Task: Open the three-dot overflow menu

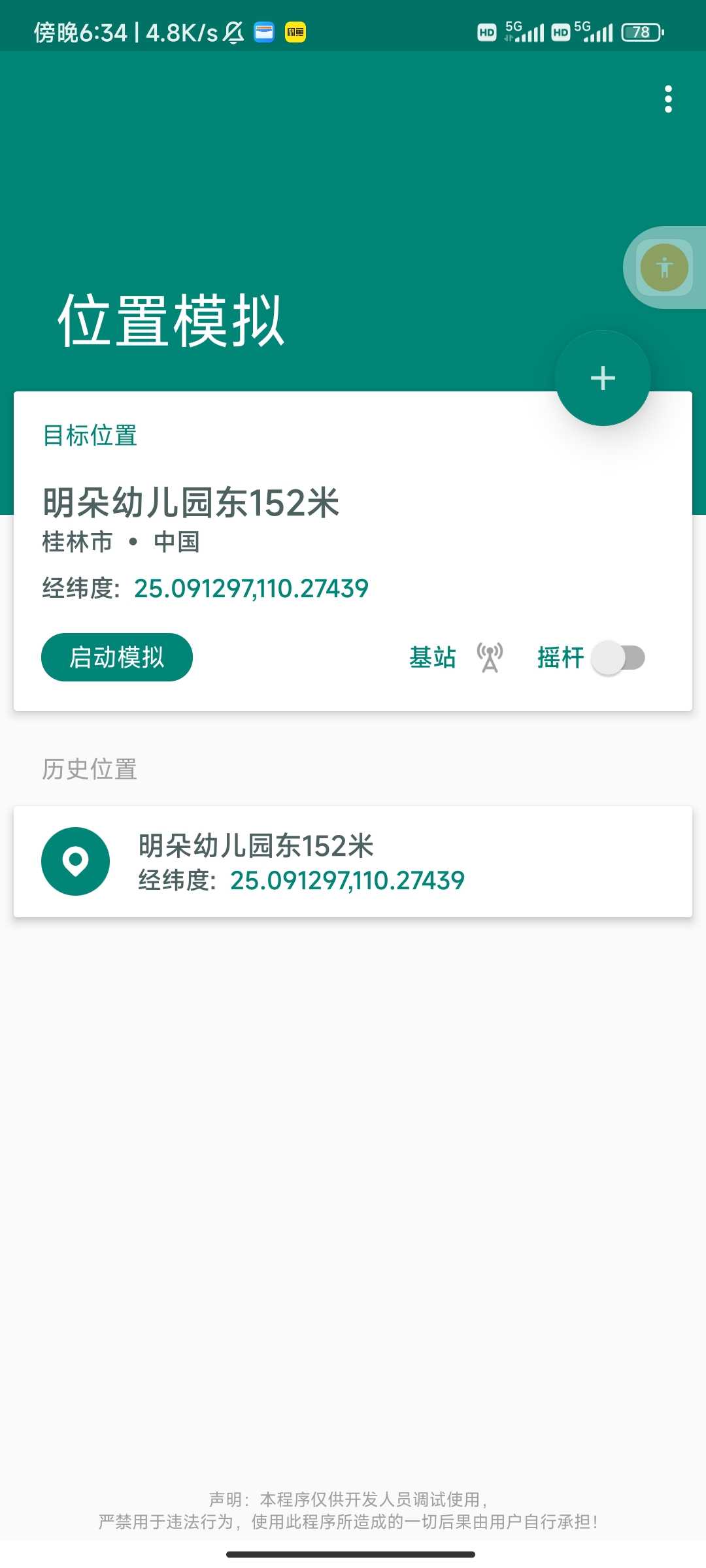Action: (667, 99)
